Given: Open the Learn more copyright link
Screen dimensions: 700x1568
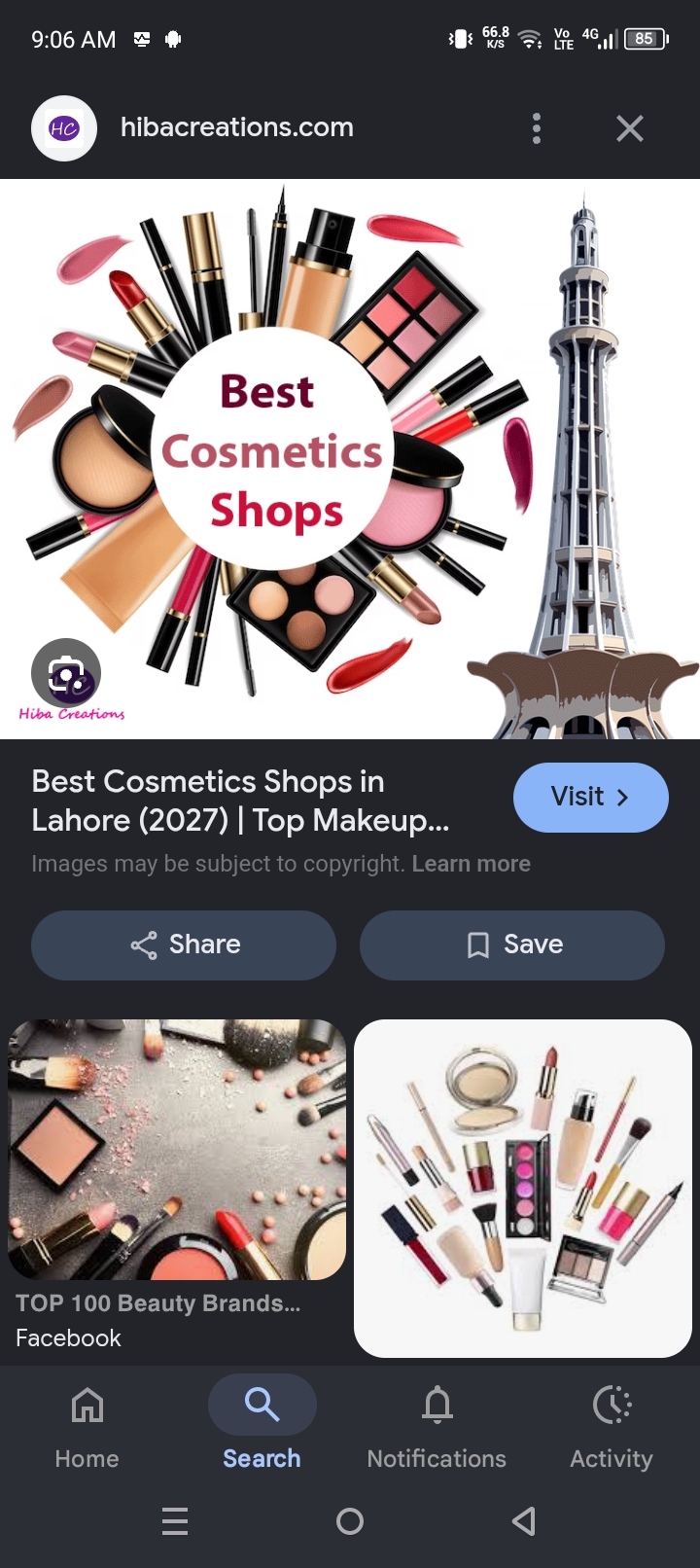Looking at the screenshot, I should 471,864.
